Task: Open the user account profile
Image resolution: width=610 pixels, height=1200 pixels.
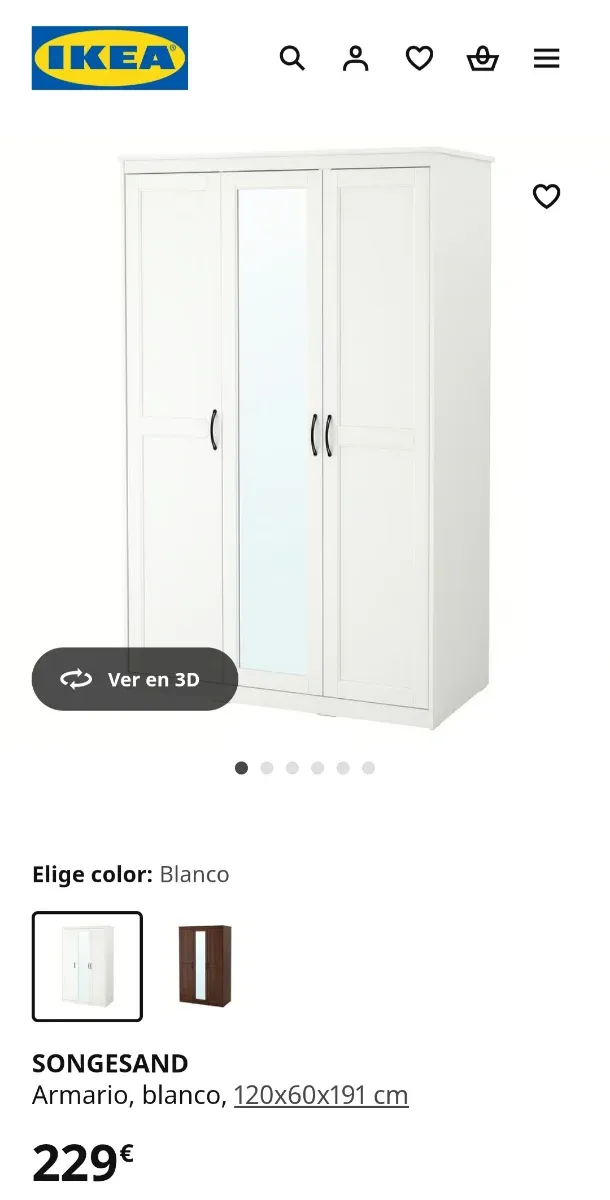Action: point(355,58)
